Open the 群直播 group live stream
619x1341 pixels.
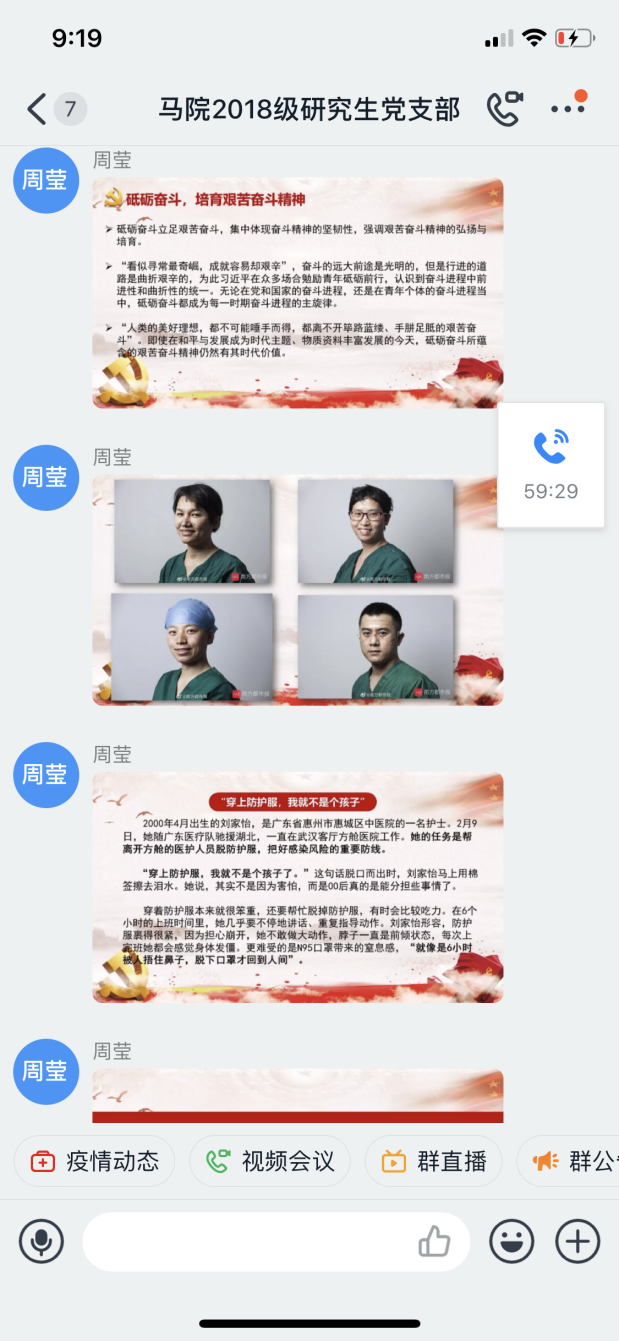pyautogui.click(x=434, y=1161)
